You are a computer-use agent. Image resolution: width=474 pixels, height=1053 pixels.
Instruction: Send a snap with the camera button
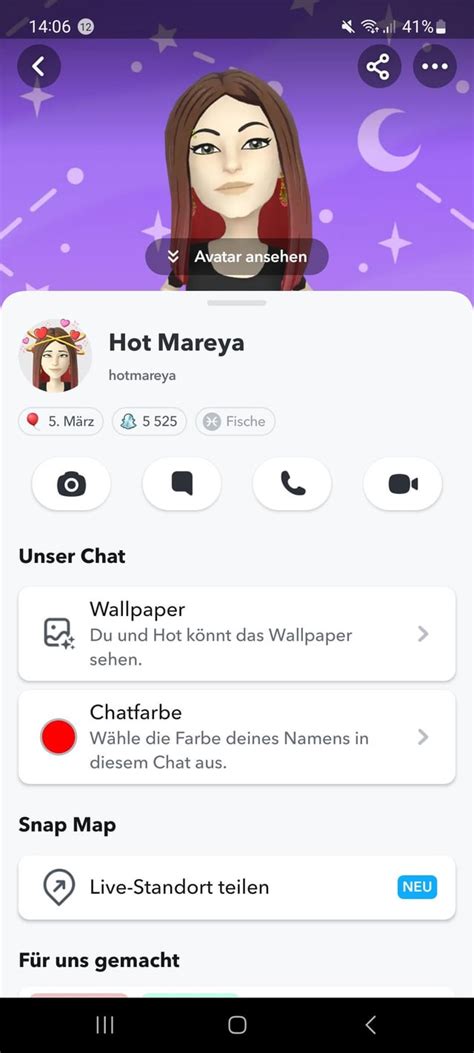pyautogui.click(x=71, y=484)
